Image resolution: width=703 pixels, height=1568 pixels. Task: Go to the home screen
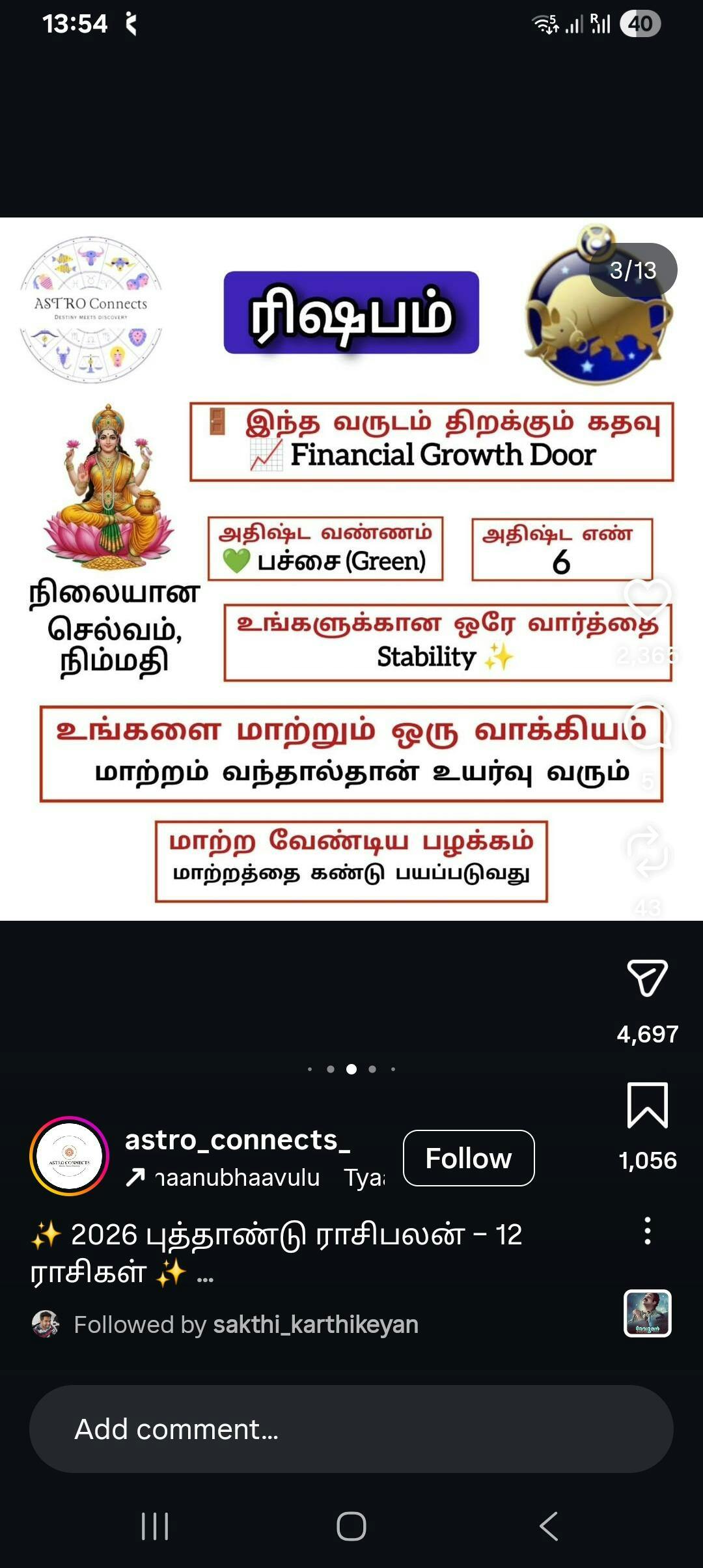click(x=351, y=1526)
